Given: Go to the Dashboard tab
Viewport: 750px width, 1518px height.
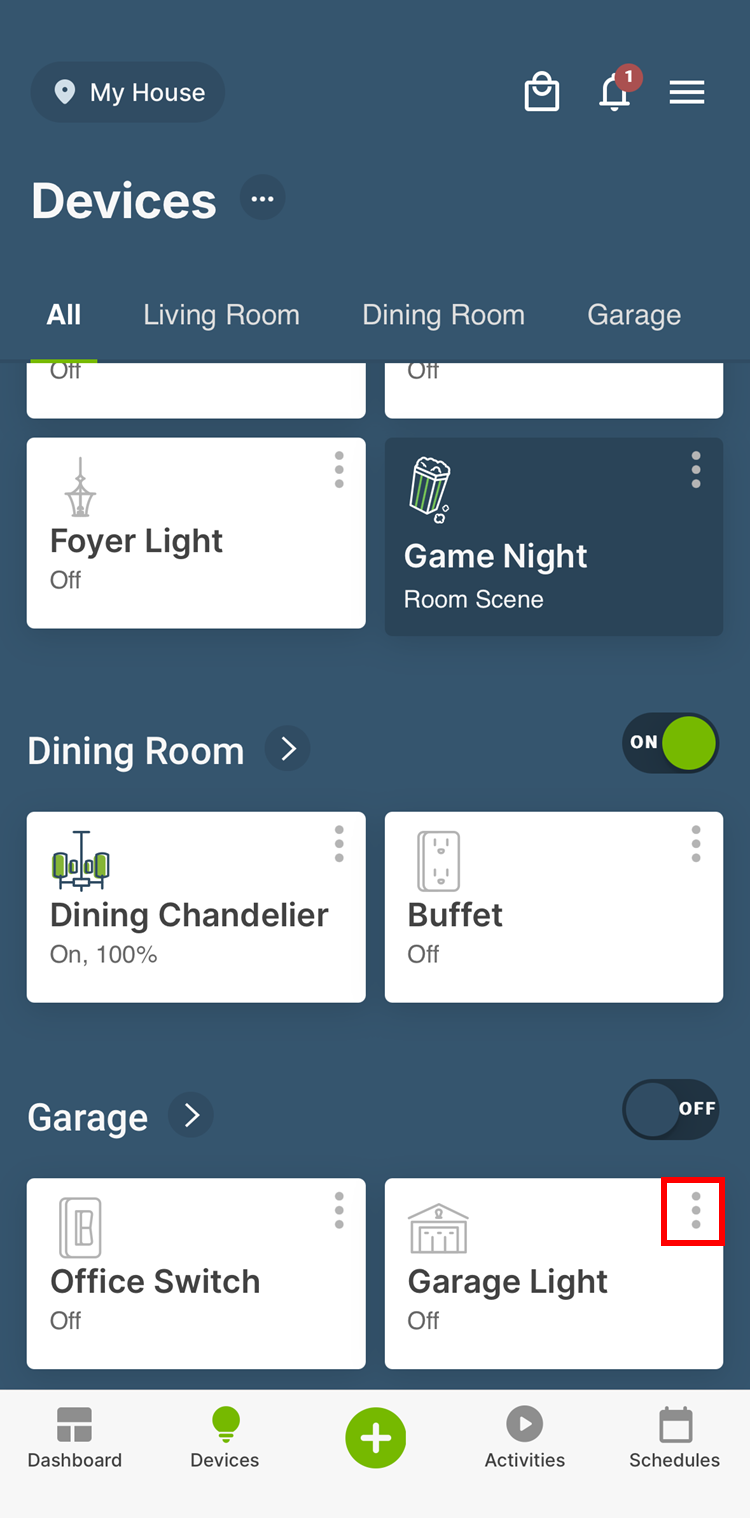Looking at the screenshot, I should click(x=75, y=1438).
